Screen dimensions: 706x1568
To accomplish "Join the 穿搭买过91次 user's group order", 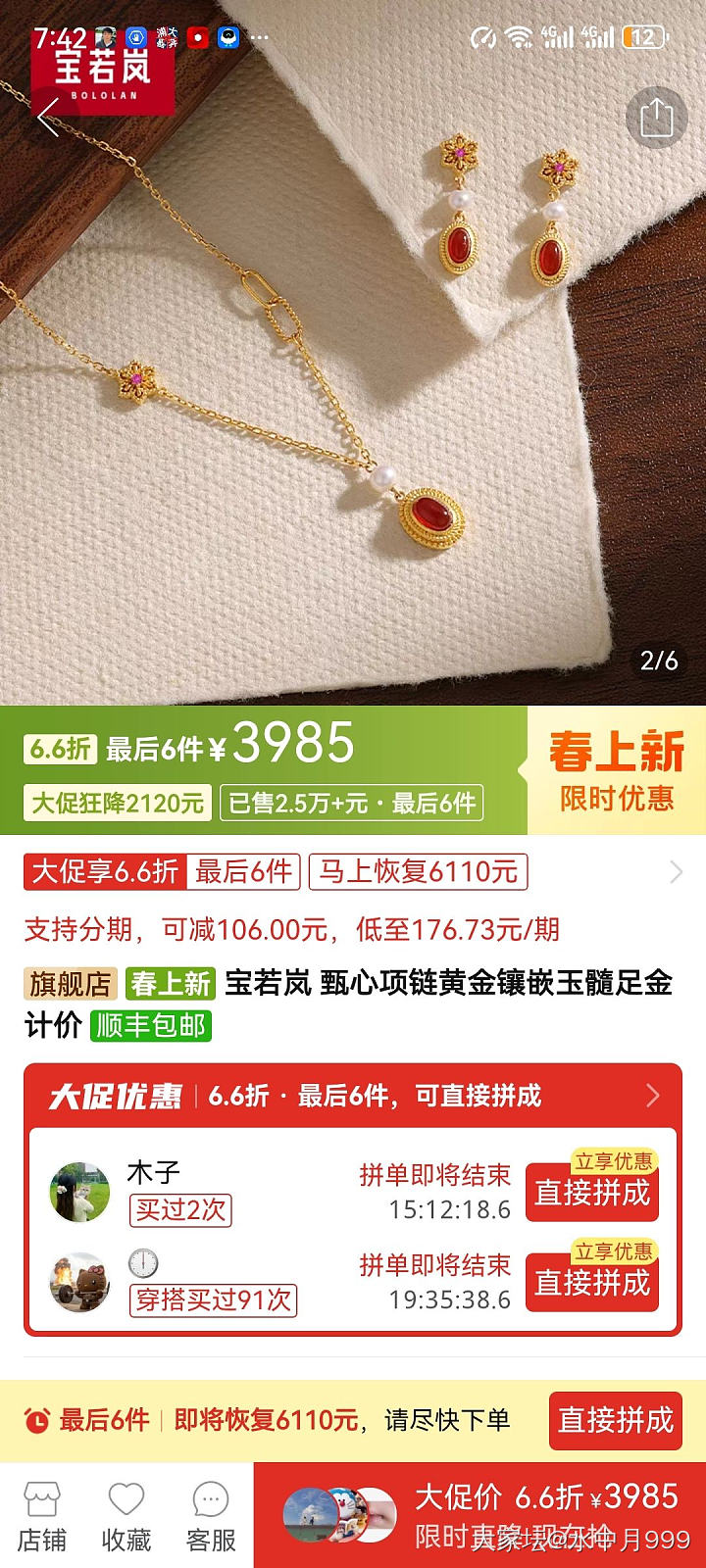I will pos(591,1283).
